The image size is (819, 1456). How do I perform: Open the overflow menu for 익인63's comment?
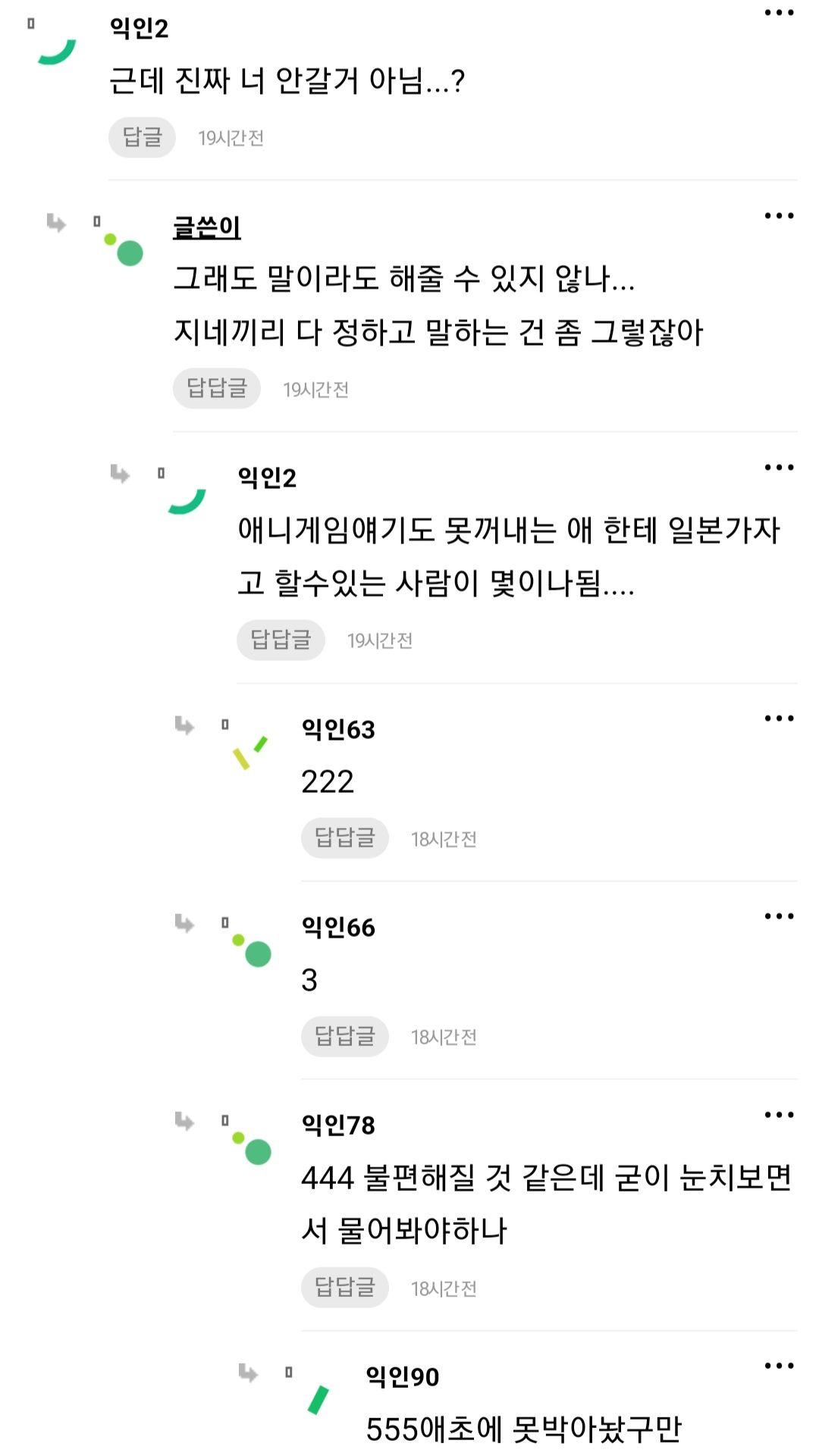[779, 719]
